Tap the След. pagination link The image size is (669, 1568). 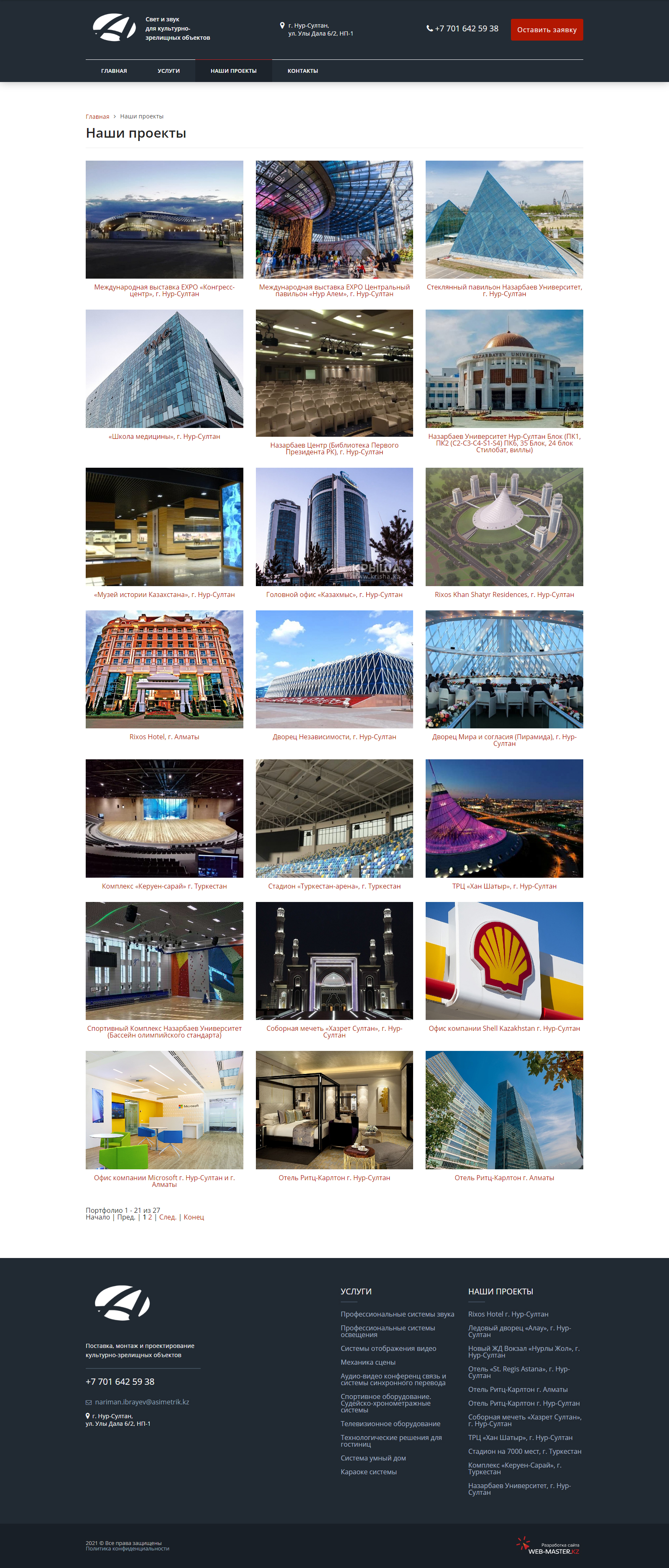pos(167,1217)
